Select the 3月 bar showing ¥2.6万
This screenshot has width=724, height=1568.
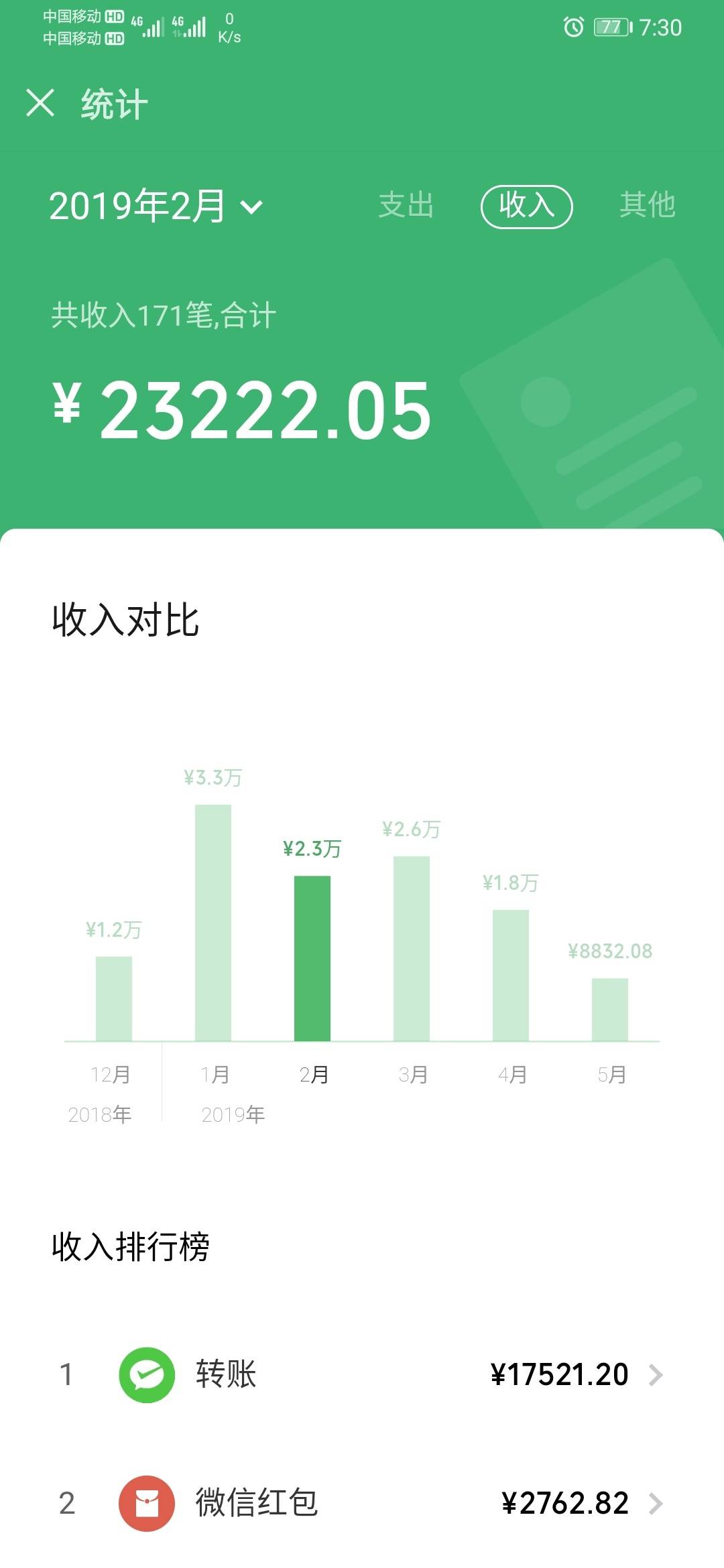(x=412, y=948)
